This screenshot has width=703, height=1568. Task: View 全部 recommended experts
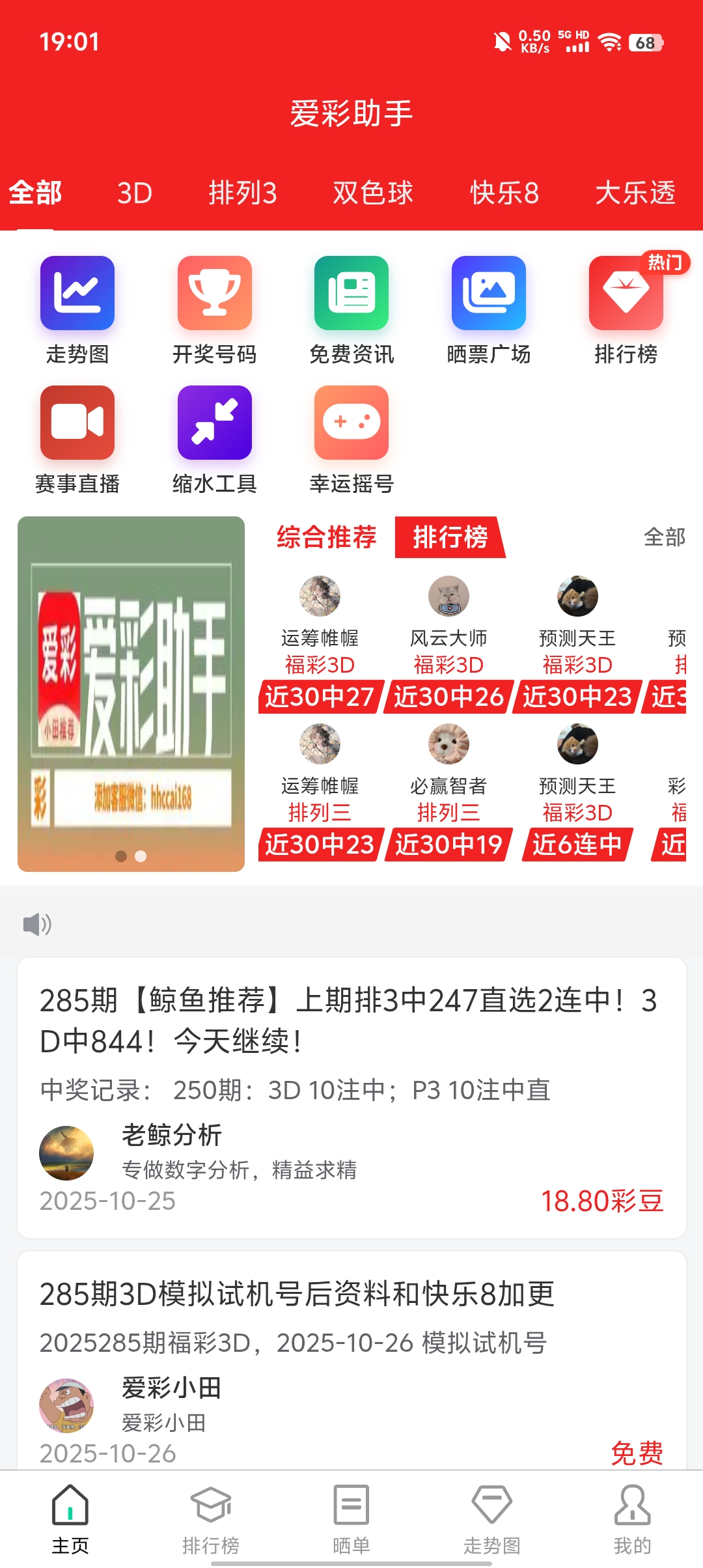(x=665, y=537)
